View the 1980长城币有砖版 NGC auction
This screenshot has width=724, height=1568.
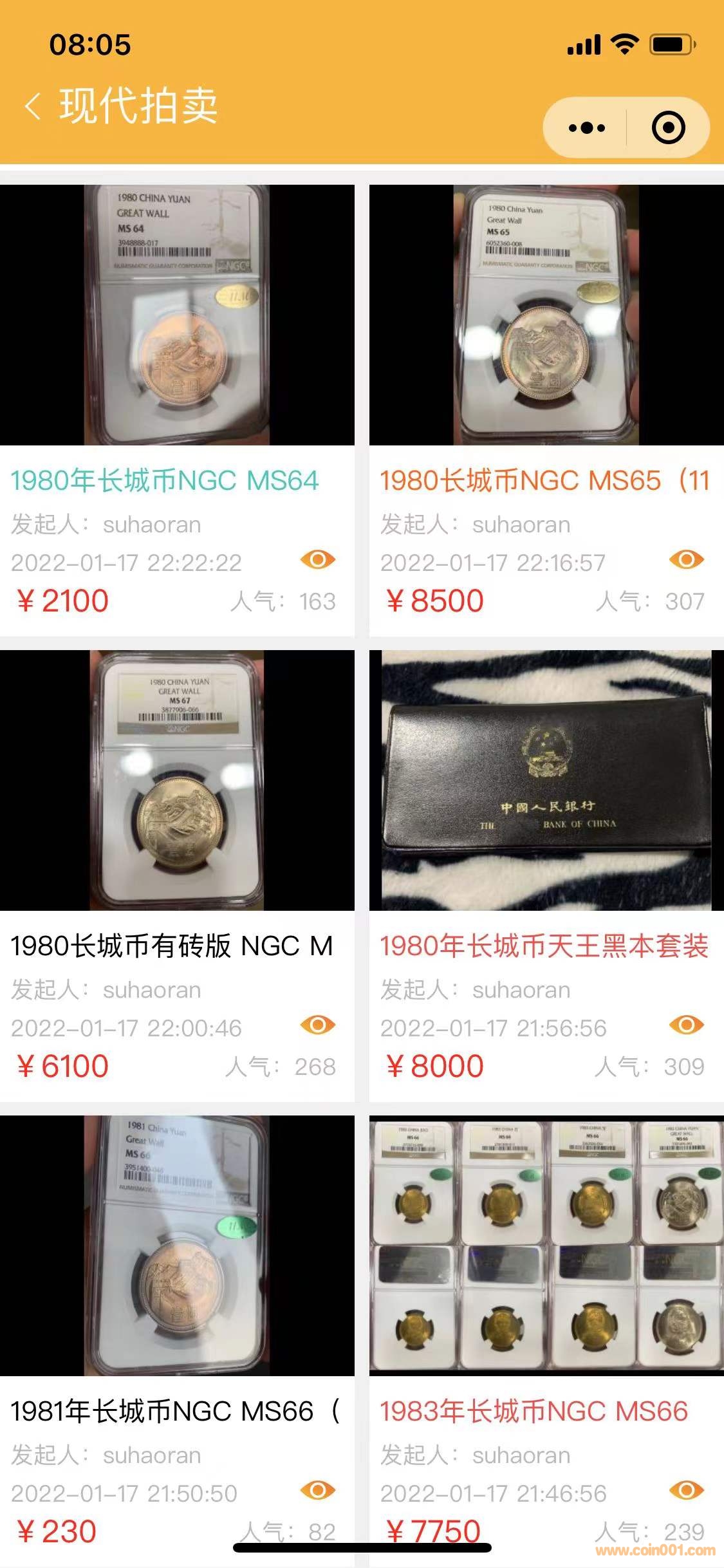pos(171,946)
